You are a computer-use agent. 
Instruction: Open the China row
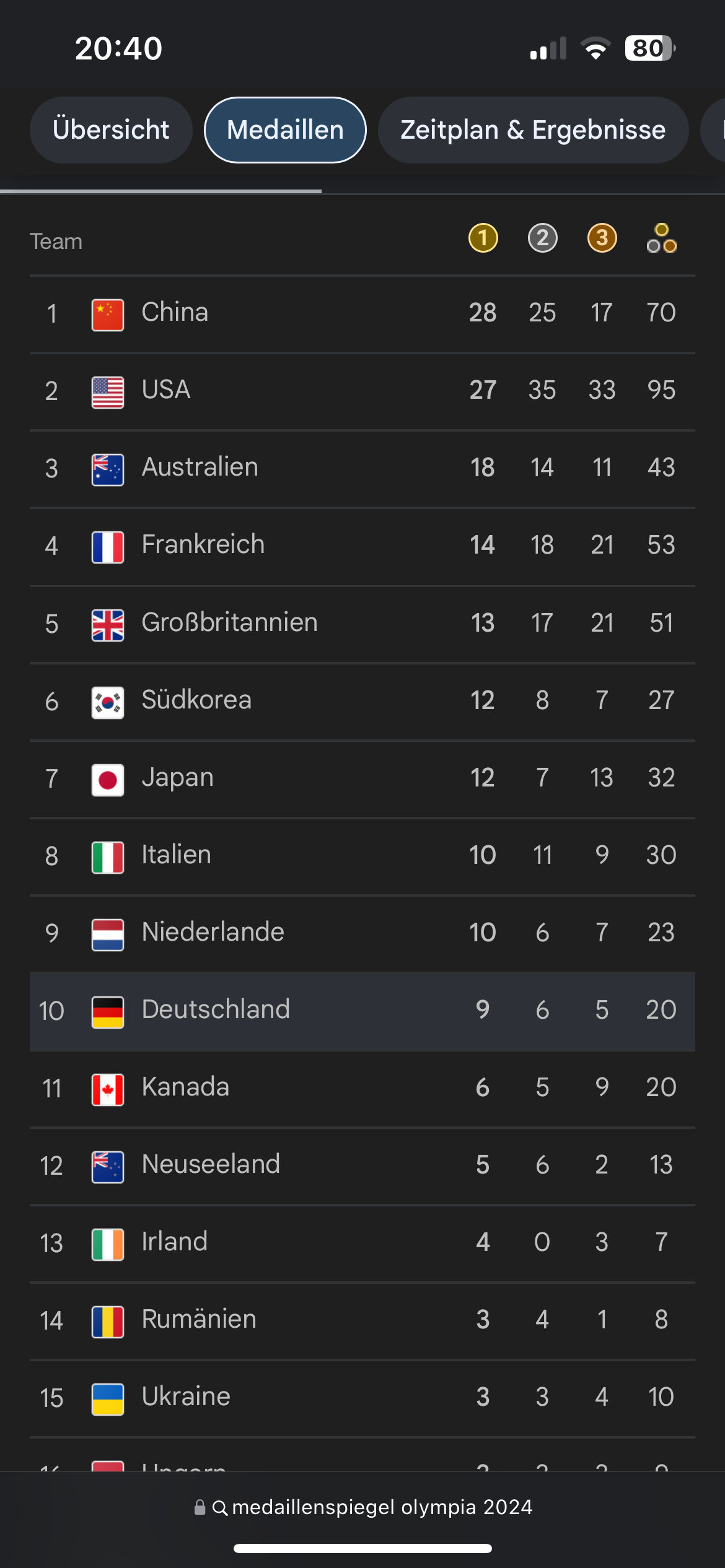(x=362, y=314)
